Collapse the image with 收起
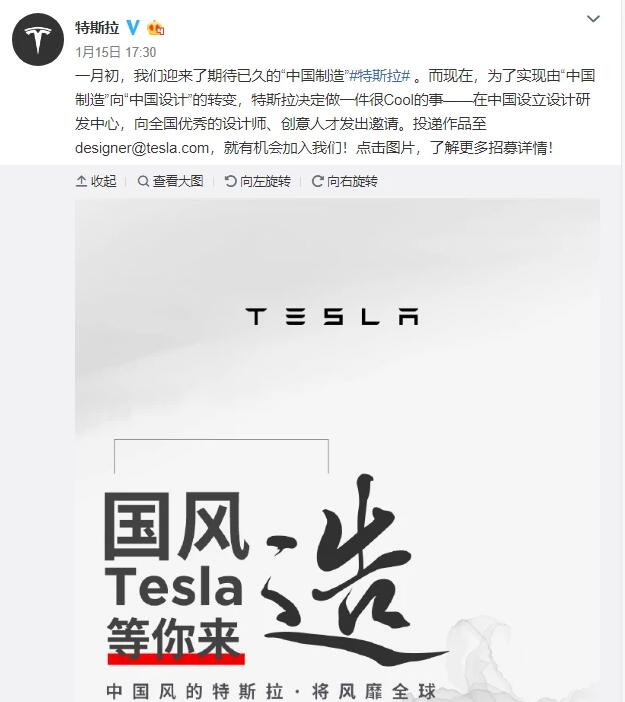This screenshot has width=625, height=702. click(x=96, y=181)
